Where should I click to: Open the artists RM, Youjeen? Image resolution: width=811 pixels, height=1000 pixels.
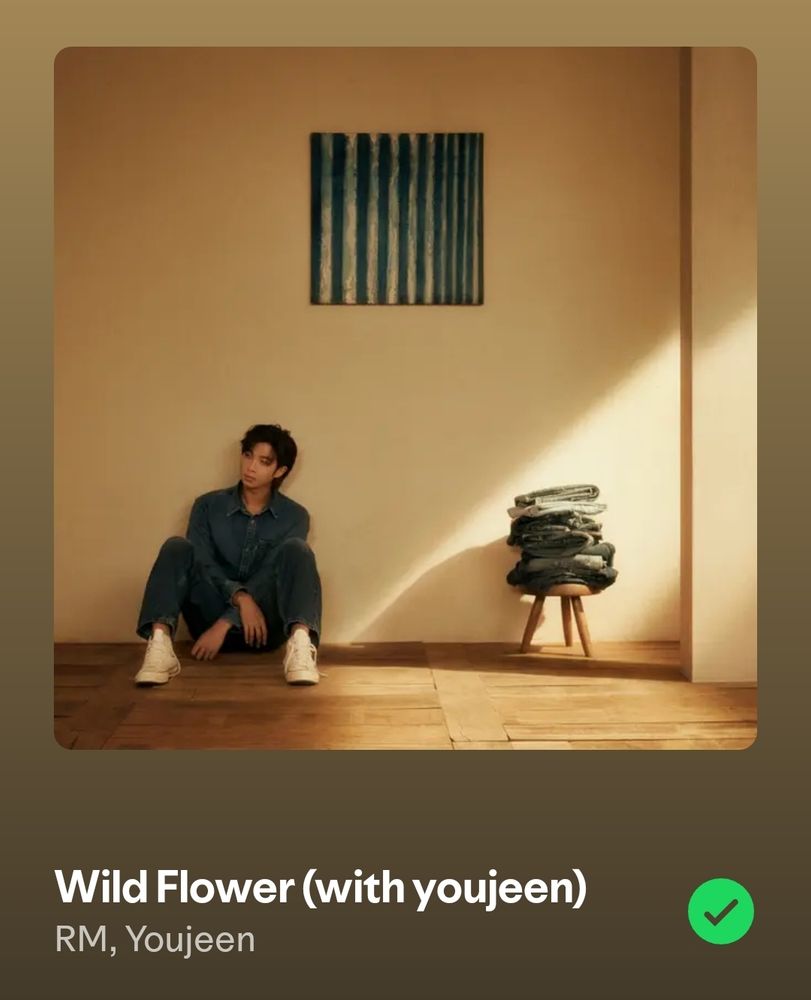pyautogui.click(x=155, y=939)
